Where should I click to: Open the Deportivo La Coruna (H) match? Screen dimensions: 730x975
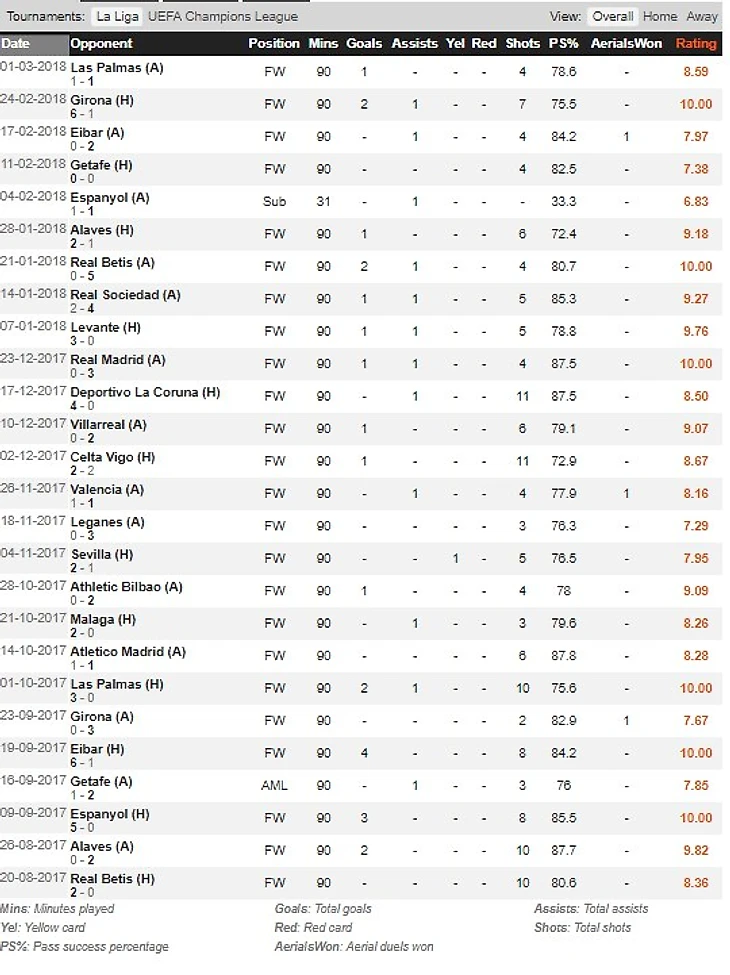[x=145, y=392]
